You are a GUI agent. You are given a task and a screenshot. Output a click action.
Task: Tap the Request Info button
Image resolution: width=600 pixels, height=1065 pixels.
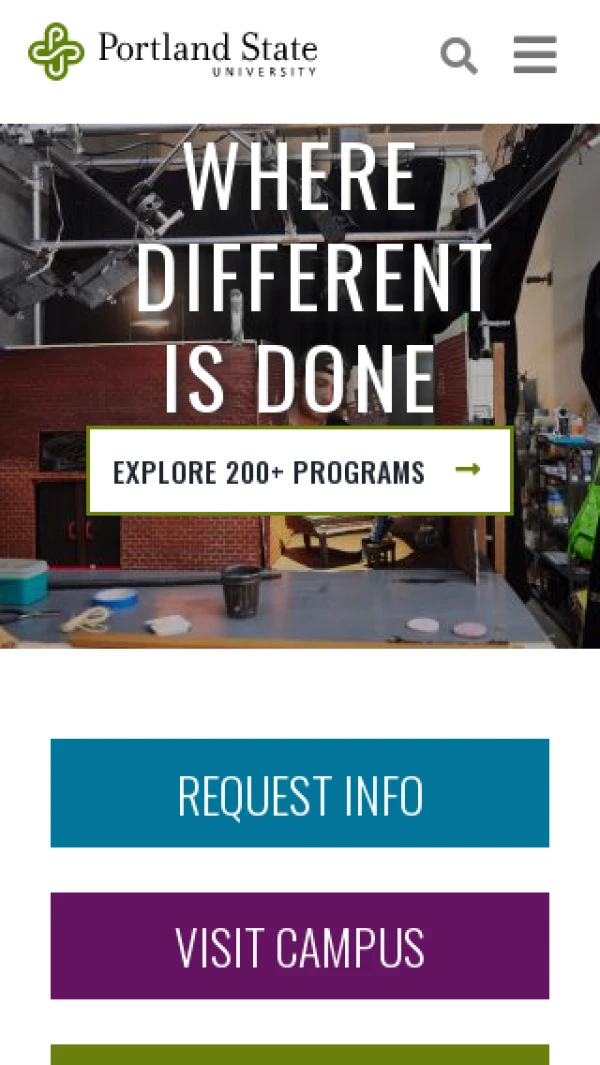[x=300, y=793]
